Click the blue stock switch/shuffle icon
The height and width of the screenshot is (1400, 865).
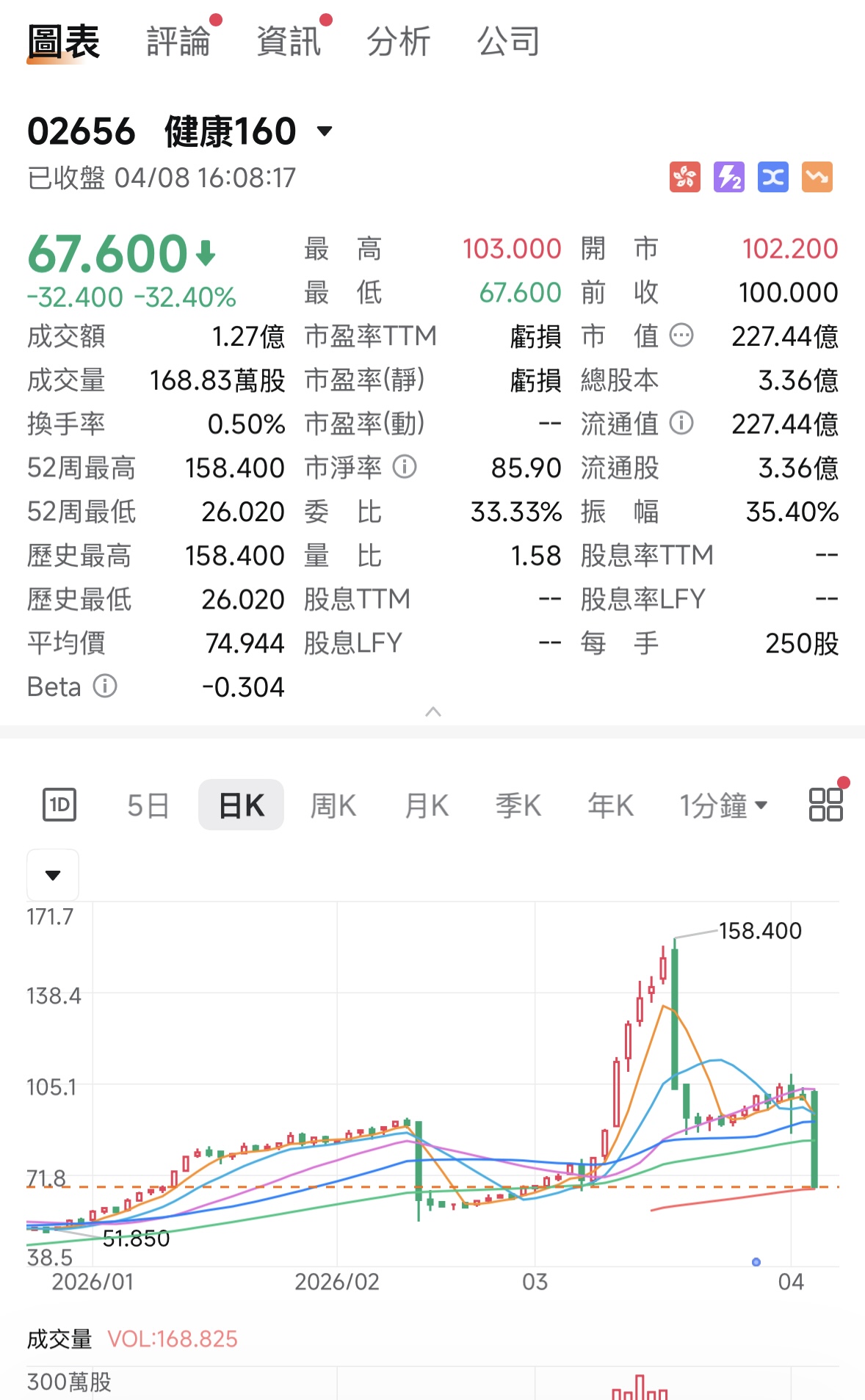tap(772, 176)
